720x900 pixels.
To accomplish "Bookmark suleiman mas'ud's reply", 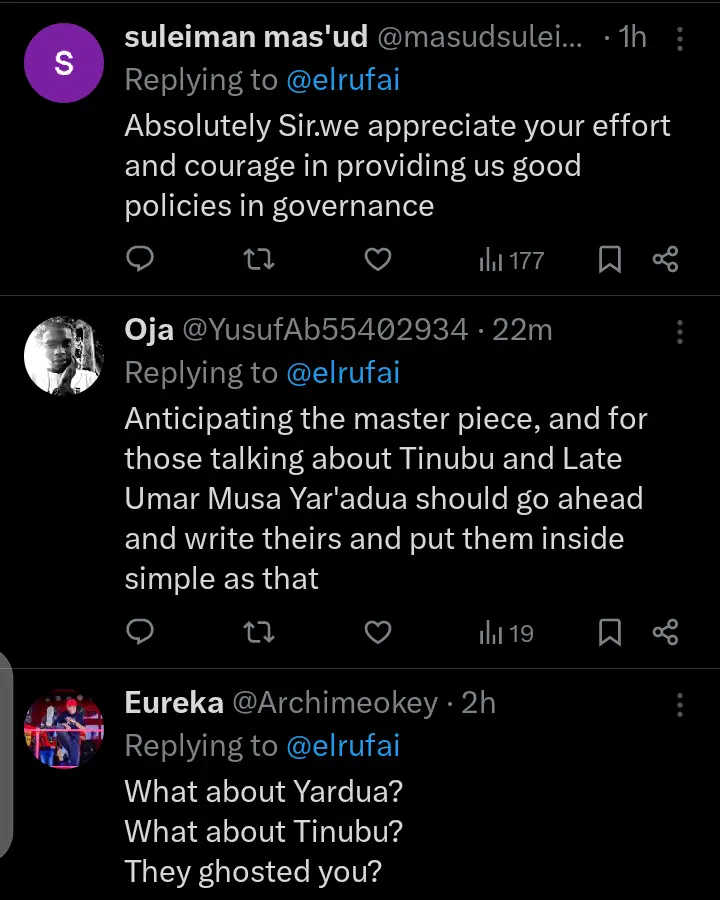I will pyautogui.click(x=609, y=260).
